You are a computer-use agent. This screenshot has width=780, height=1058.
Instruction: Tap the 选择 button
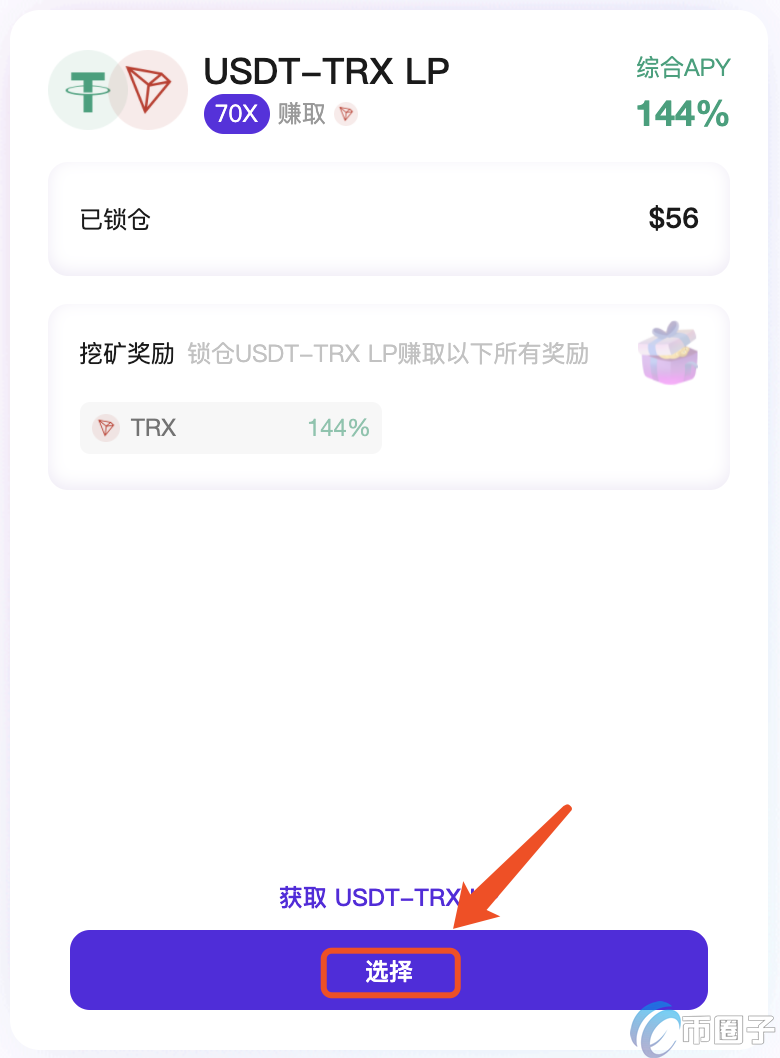(389, 971)
